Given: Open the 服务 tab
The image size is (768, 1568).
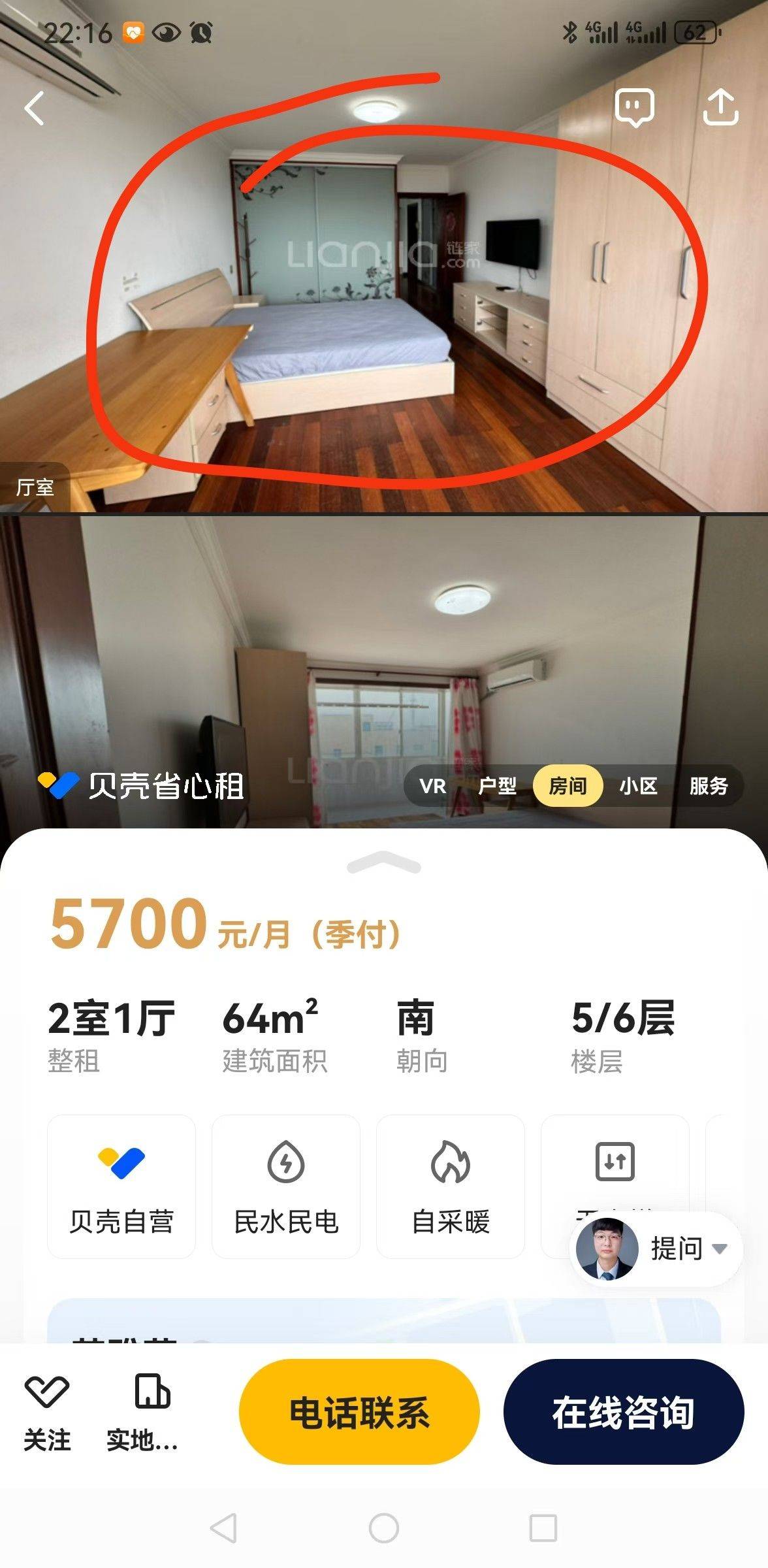Looking at the screenshot, I should tap(709, 785).
